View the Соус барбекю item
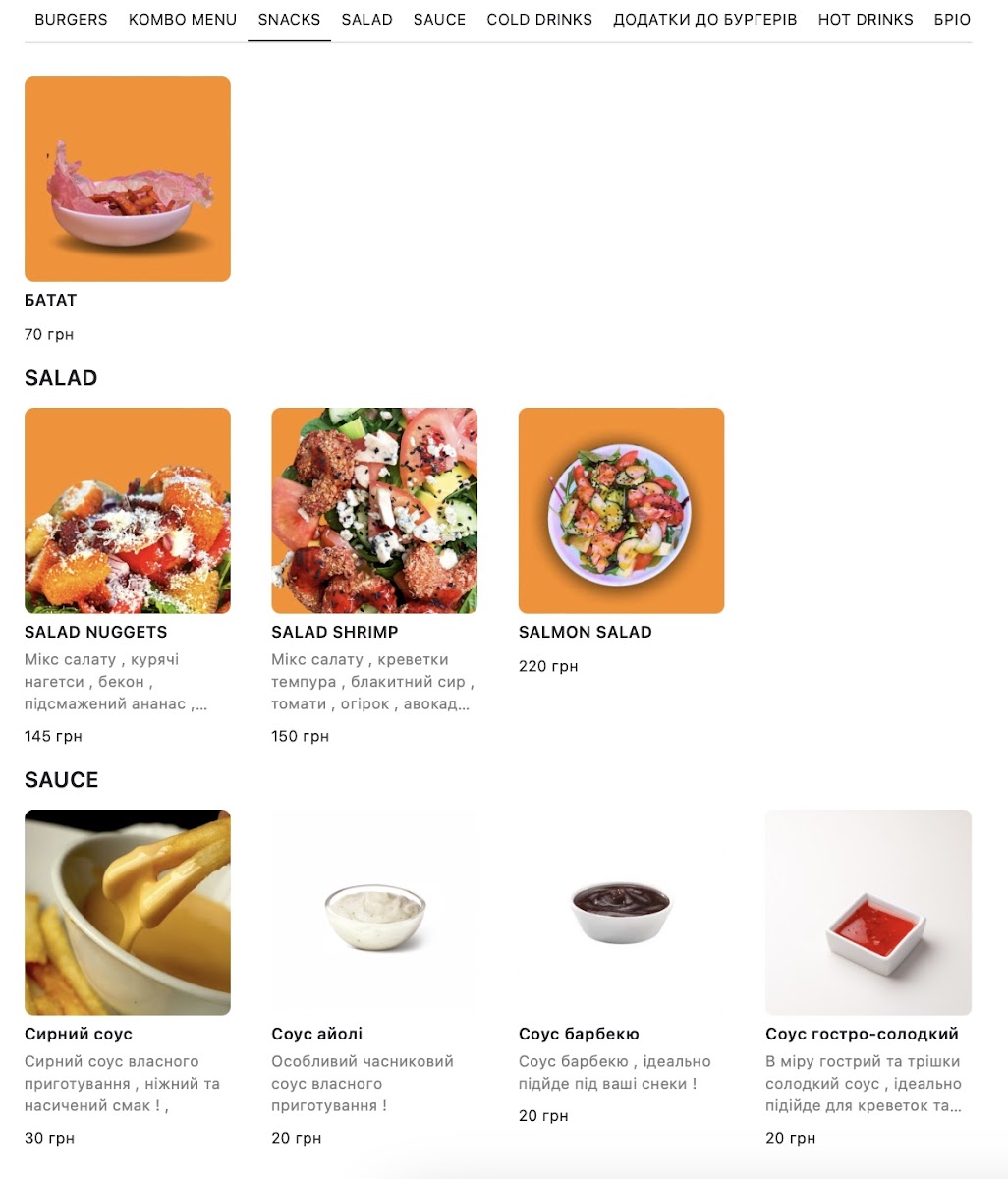Screen dimensions: 1008x1179 [621, 968]
